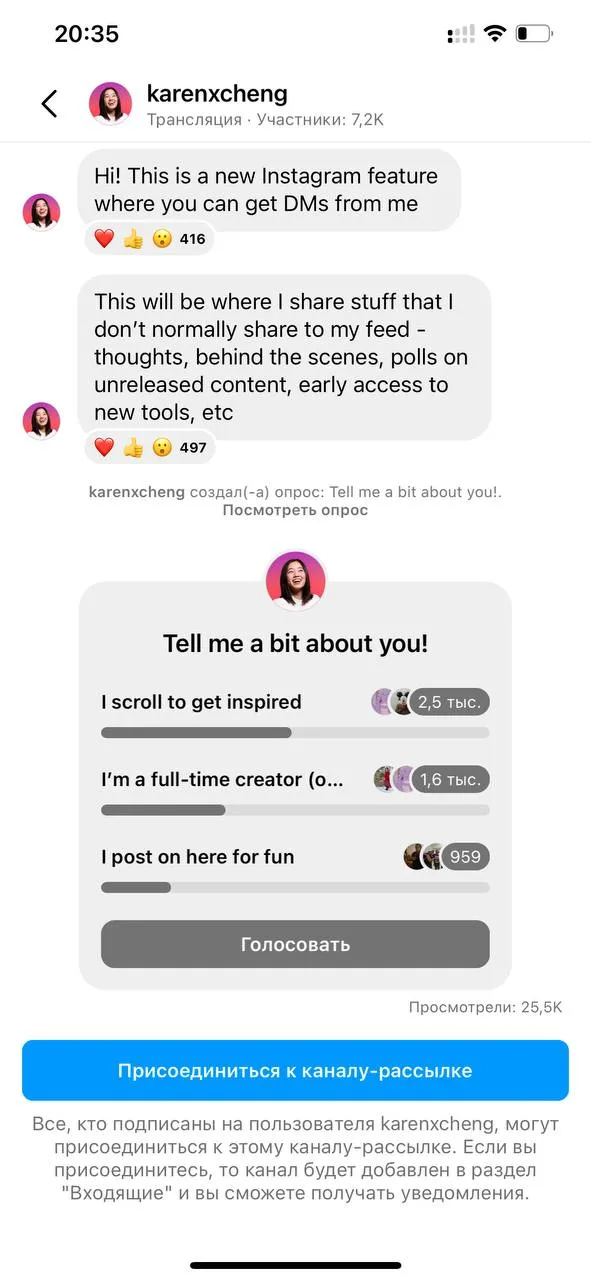Viewport: 591px width, 1280px height.
Task: Open reactions with 416 count
Action: [150, 239]
